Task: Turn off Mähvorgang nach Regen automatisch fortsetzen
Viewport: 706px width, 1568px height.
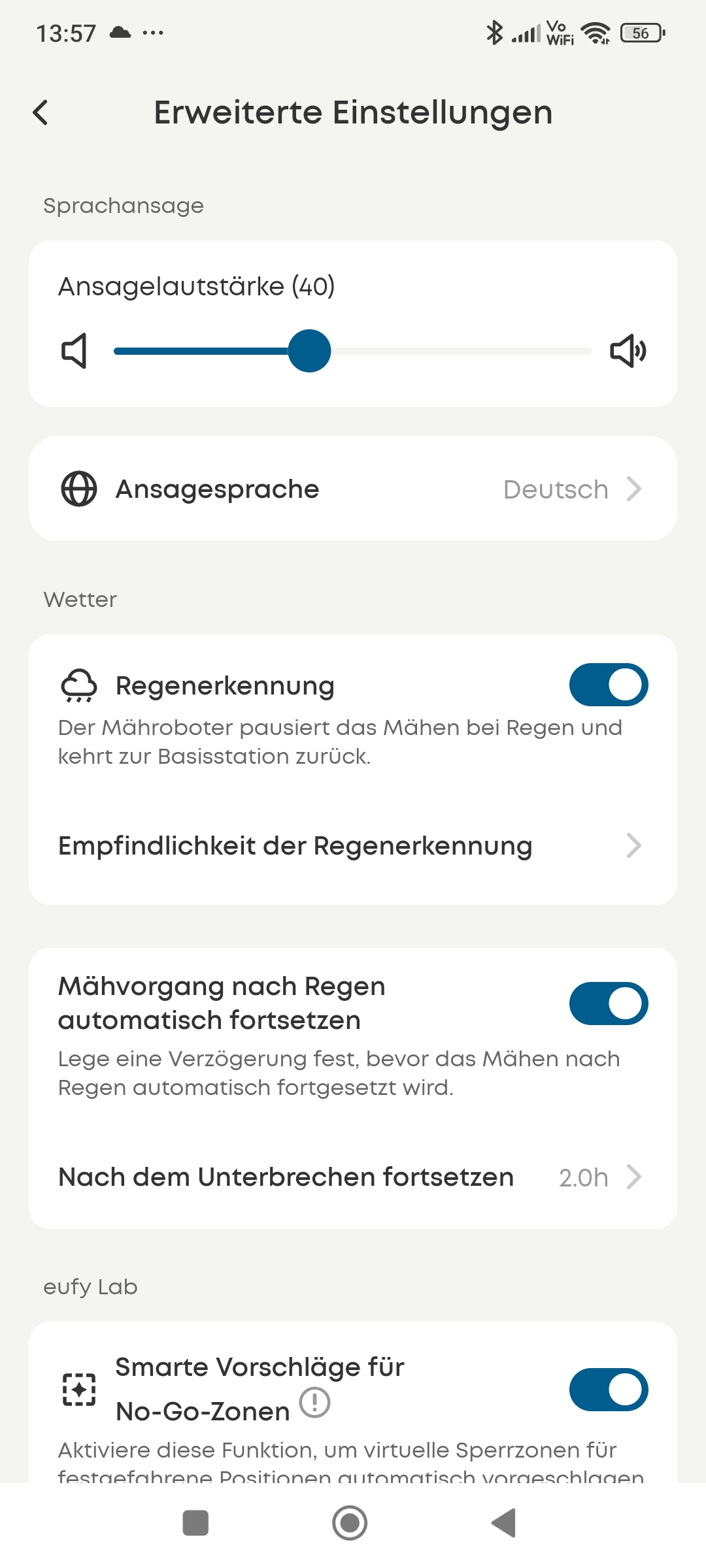Action: click(x=608, y=1004)
